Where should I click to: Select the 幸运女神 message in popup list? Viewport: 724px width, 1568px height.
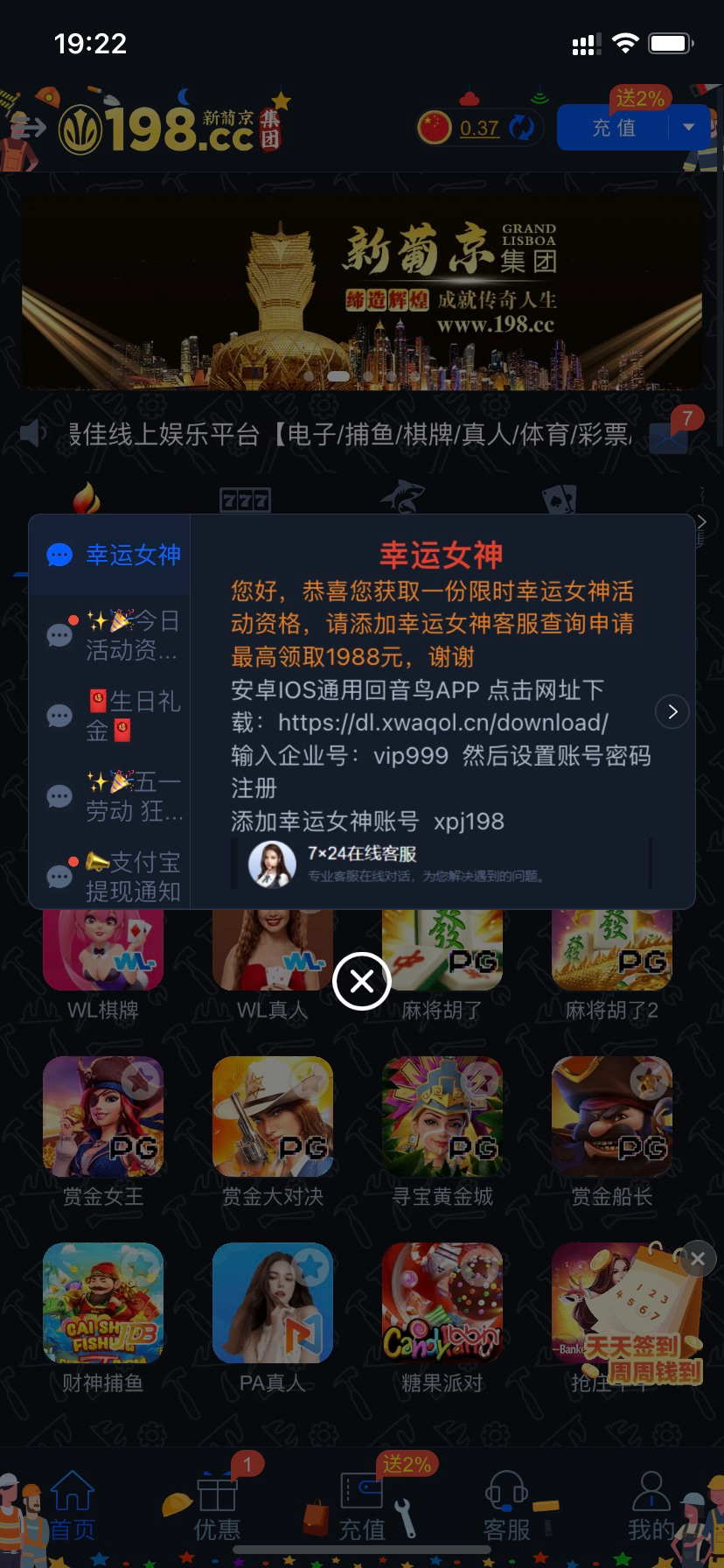pos(112,555)
